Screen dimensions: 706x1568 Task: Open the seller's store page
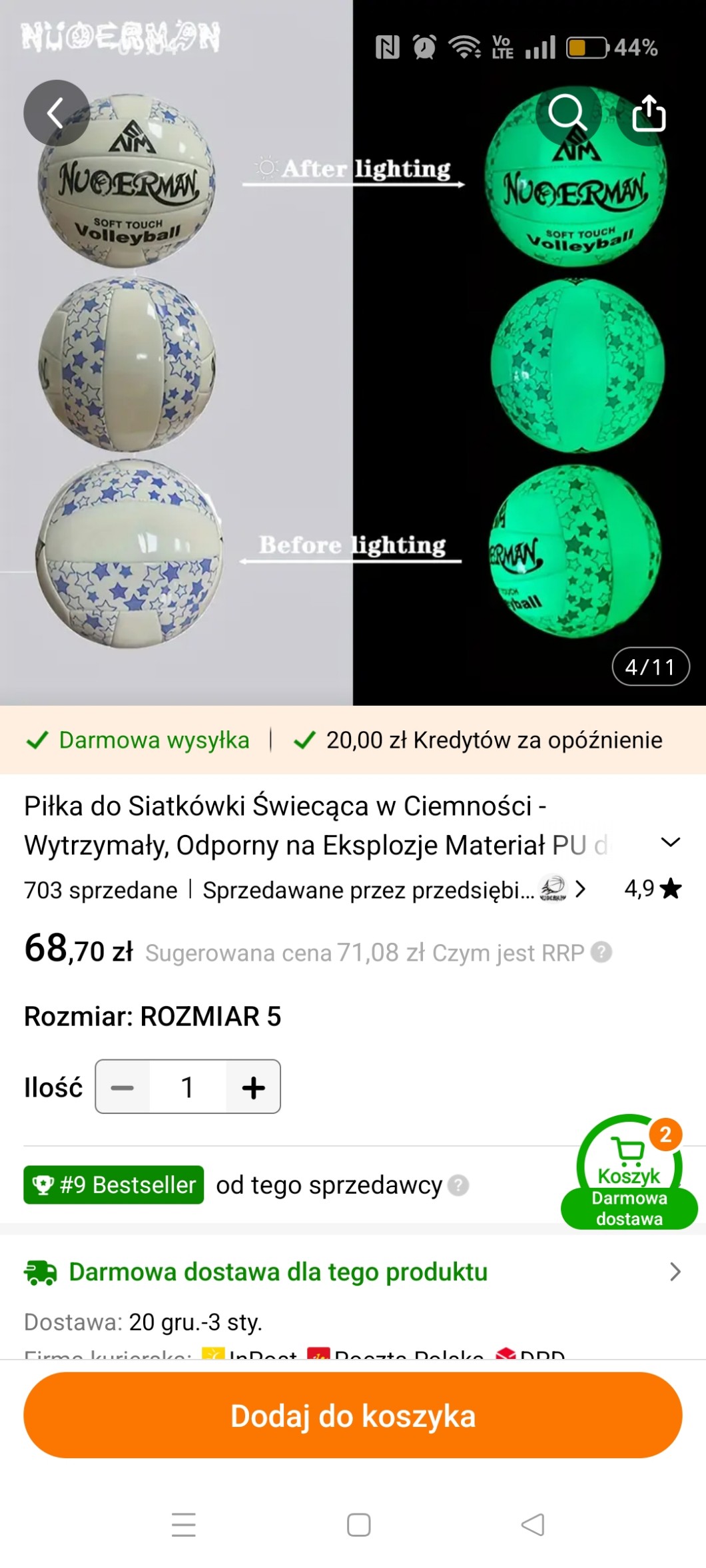pyautogui.click(x=393, y=890)
